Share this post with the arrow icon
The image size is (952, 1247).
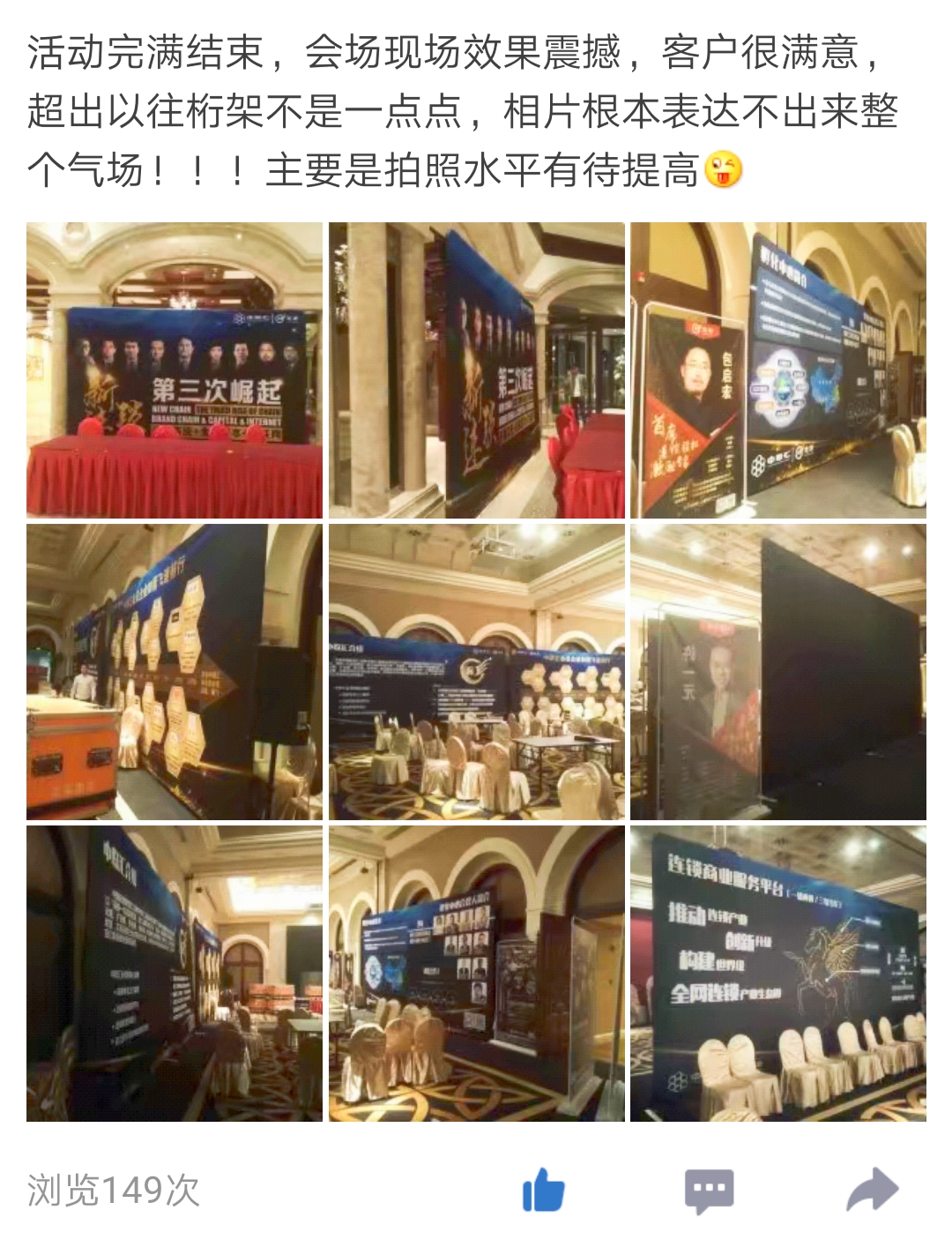click(872, 1191)
